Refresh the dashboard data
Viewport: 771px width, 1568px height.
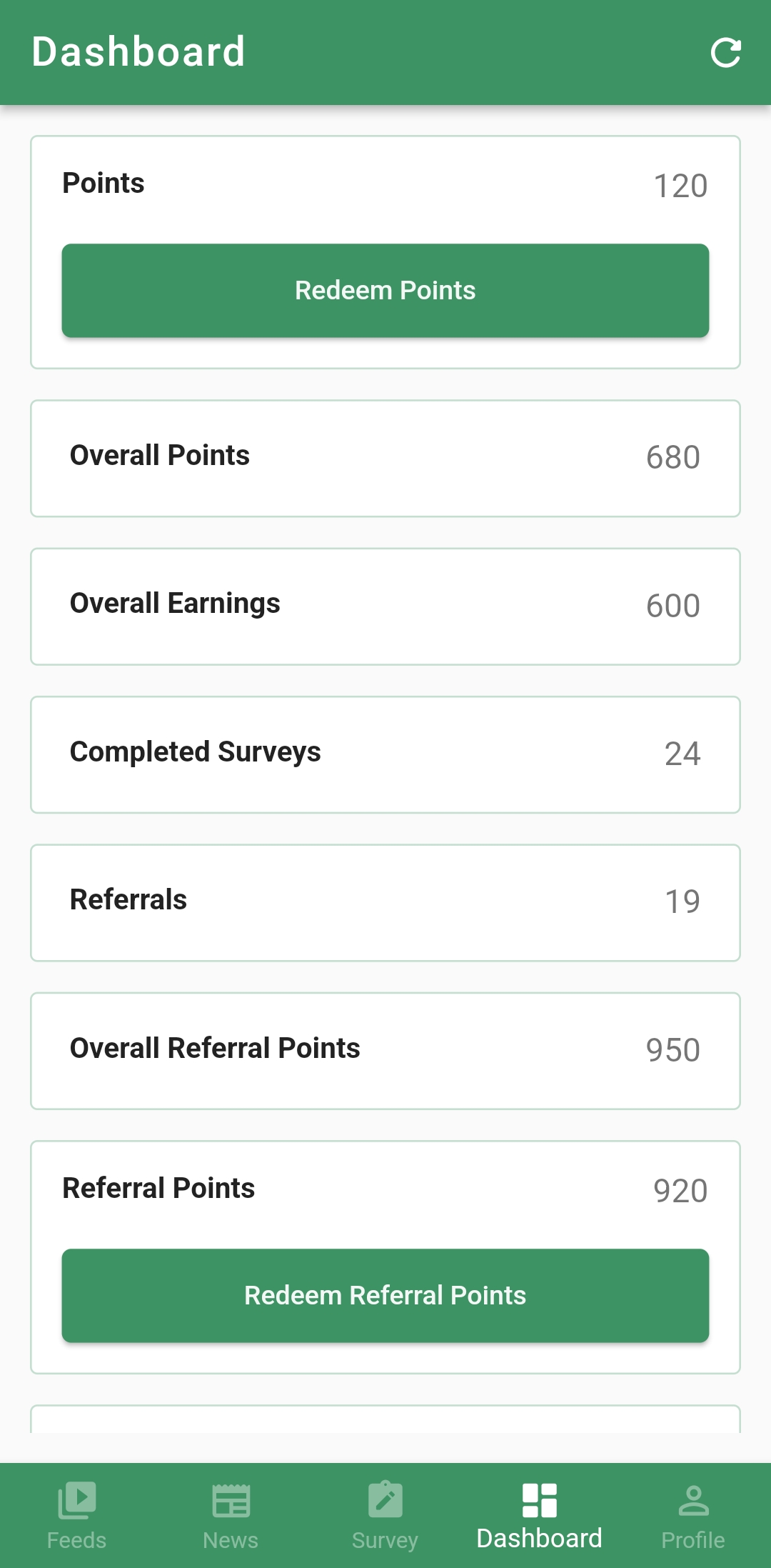[725, 53]
